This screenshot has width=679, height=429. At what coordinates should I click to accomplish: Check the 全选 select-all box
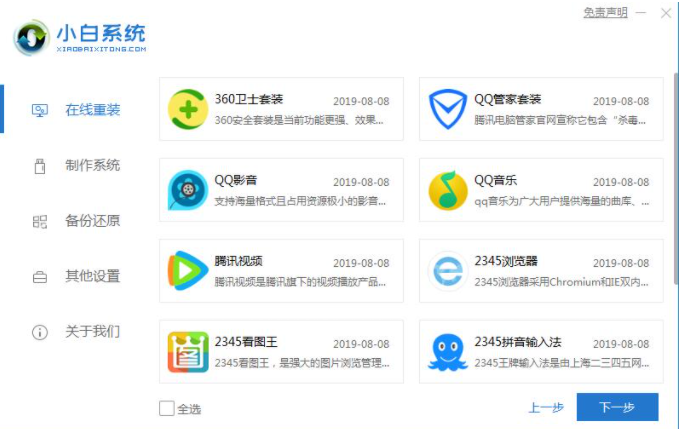click(166, 408)
